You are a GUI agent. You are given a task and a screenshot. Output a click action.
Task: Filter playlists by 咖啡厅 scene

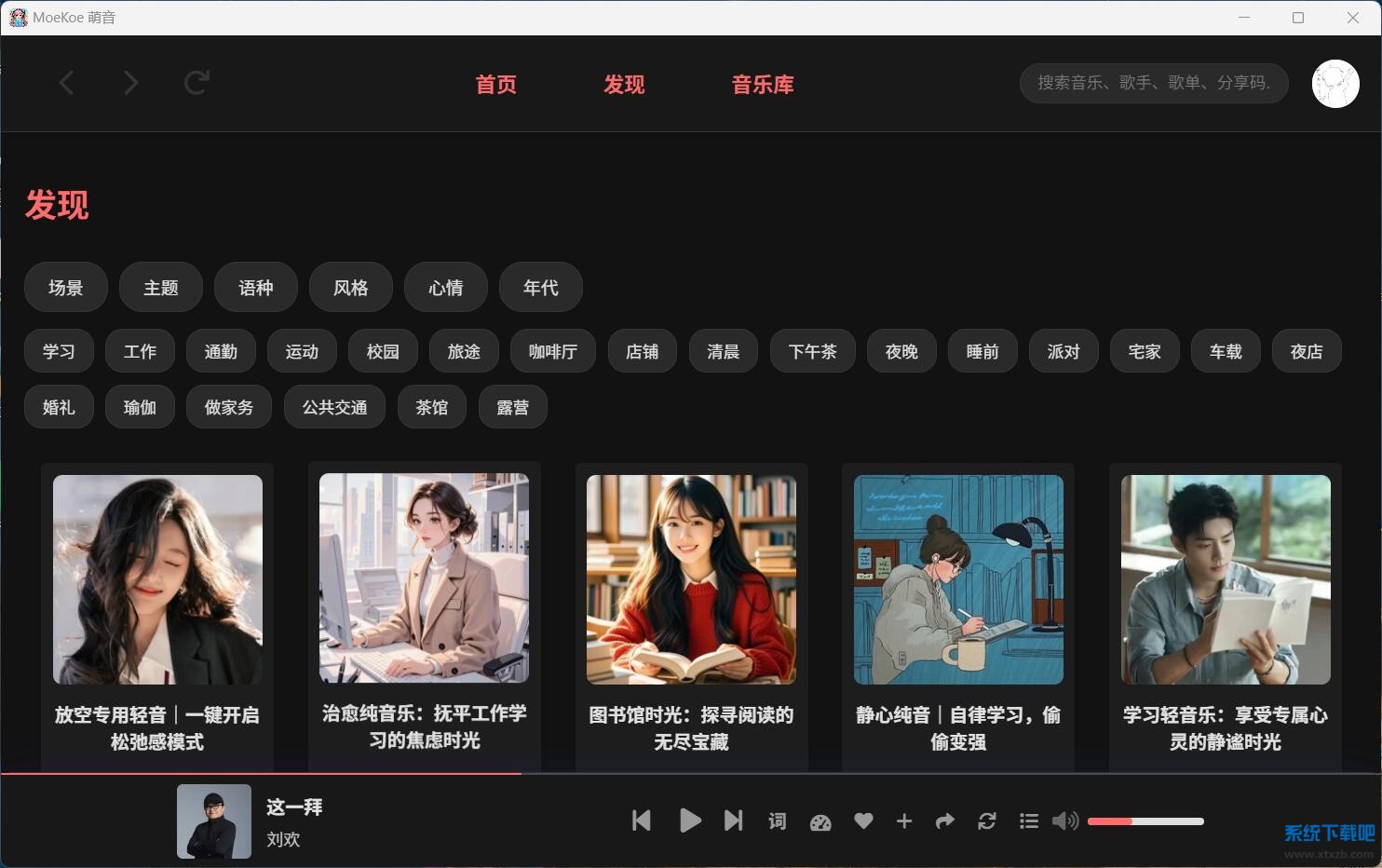pos(552,351)
